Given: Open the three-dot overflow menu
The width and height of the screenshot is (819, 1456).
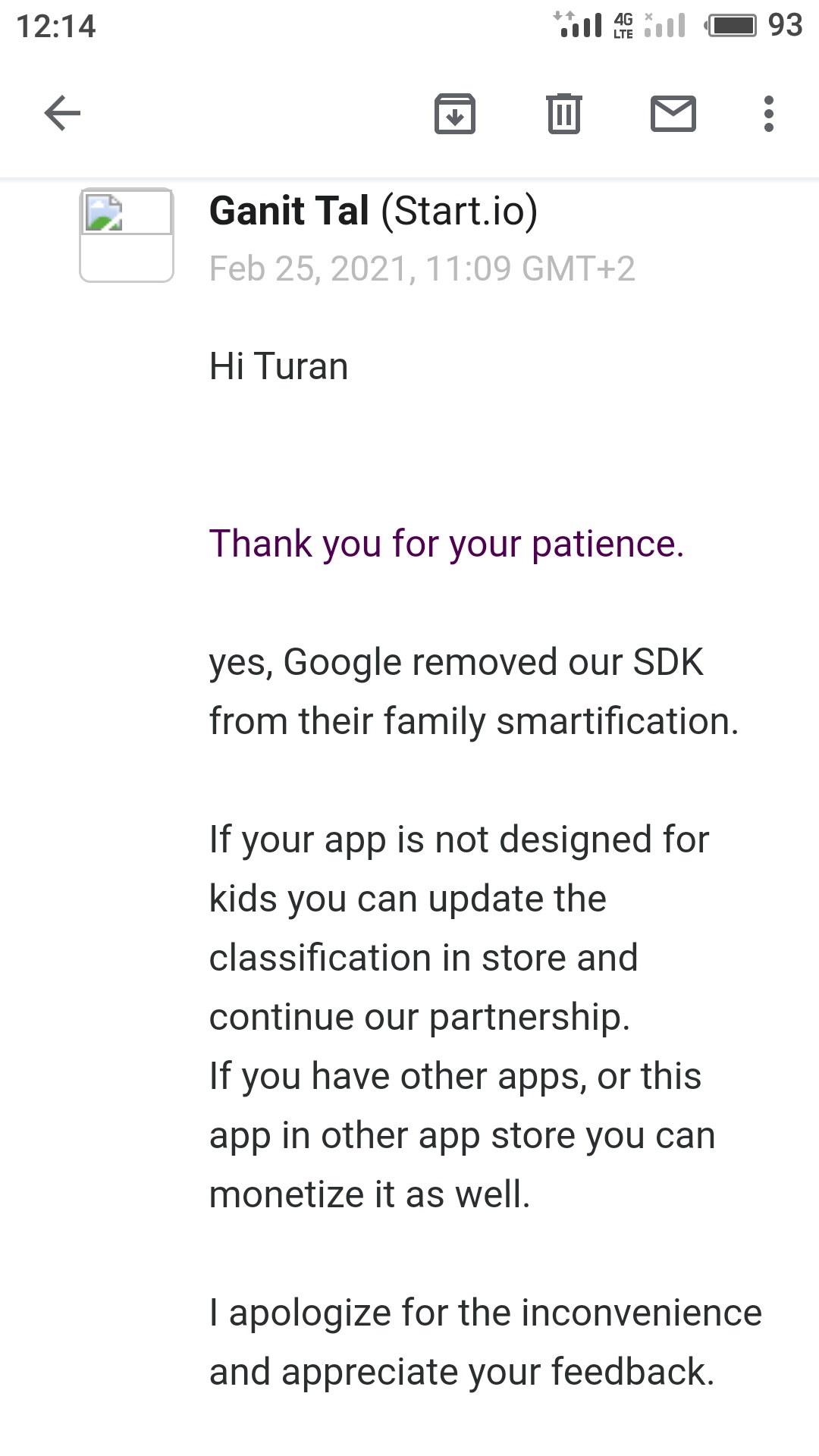Looking at the screenshot, I should pos(769,114).
